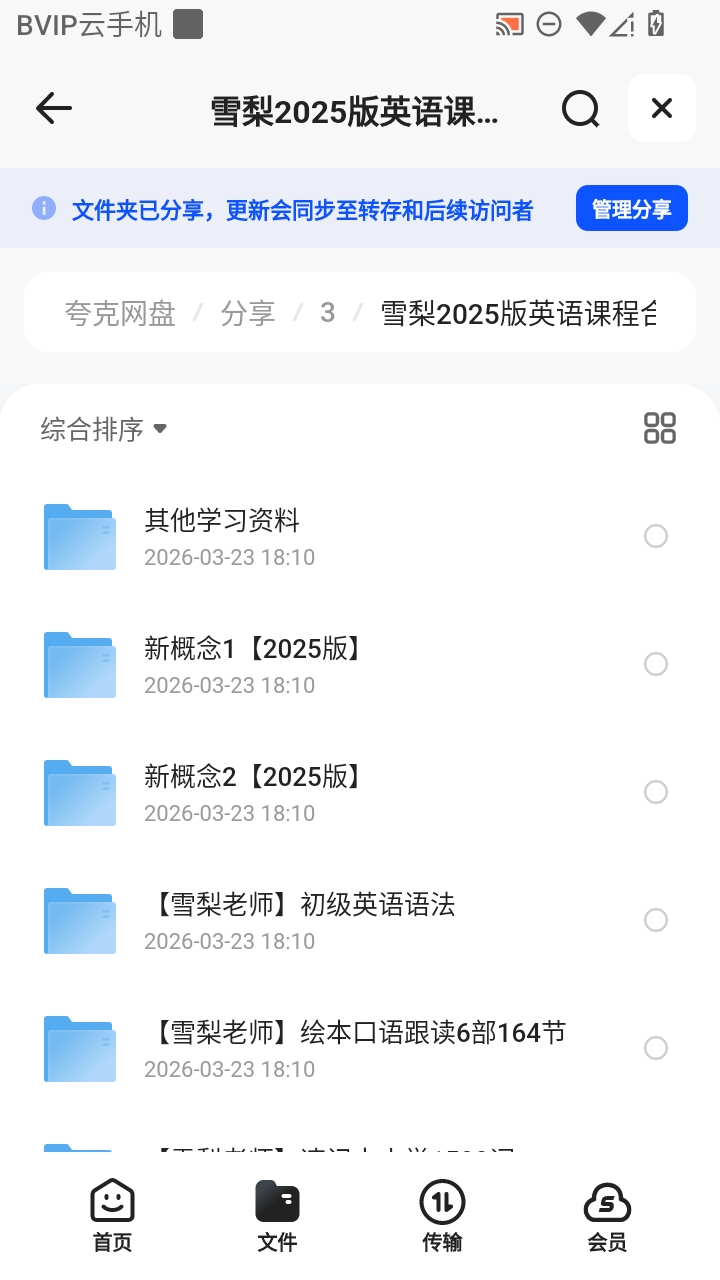The image size is (720, 1280).
Task: Select the 其他学习资料 folder checkbox
Action: (x=656, y=537)
